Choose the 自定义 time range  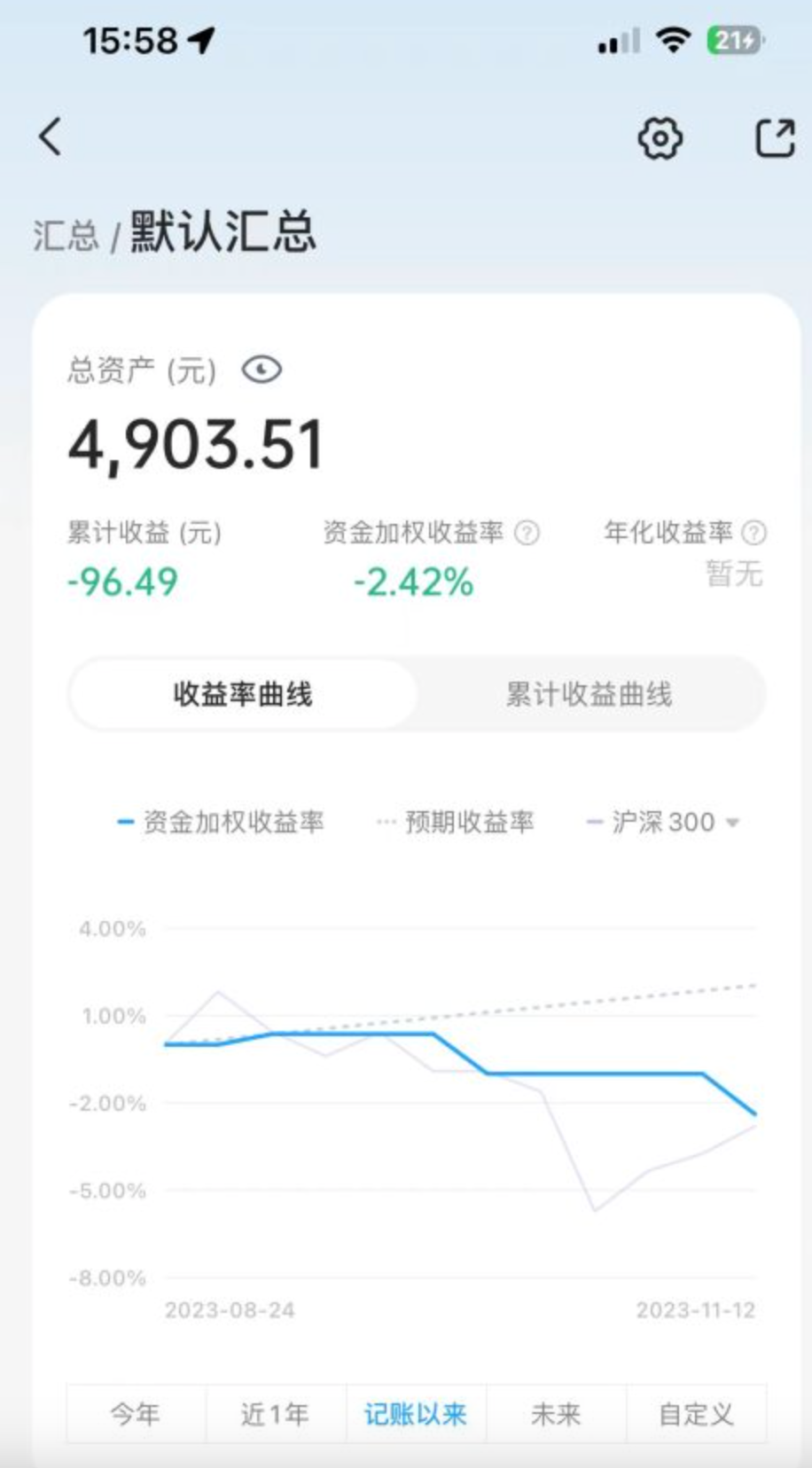696,1414
